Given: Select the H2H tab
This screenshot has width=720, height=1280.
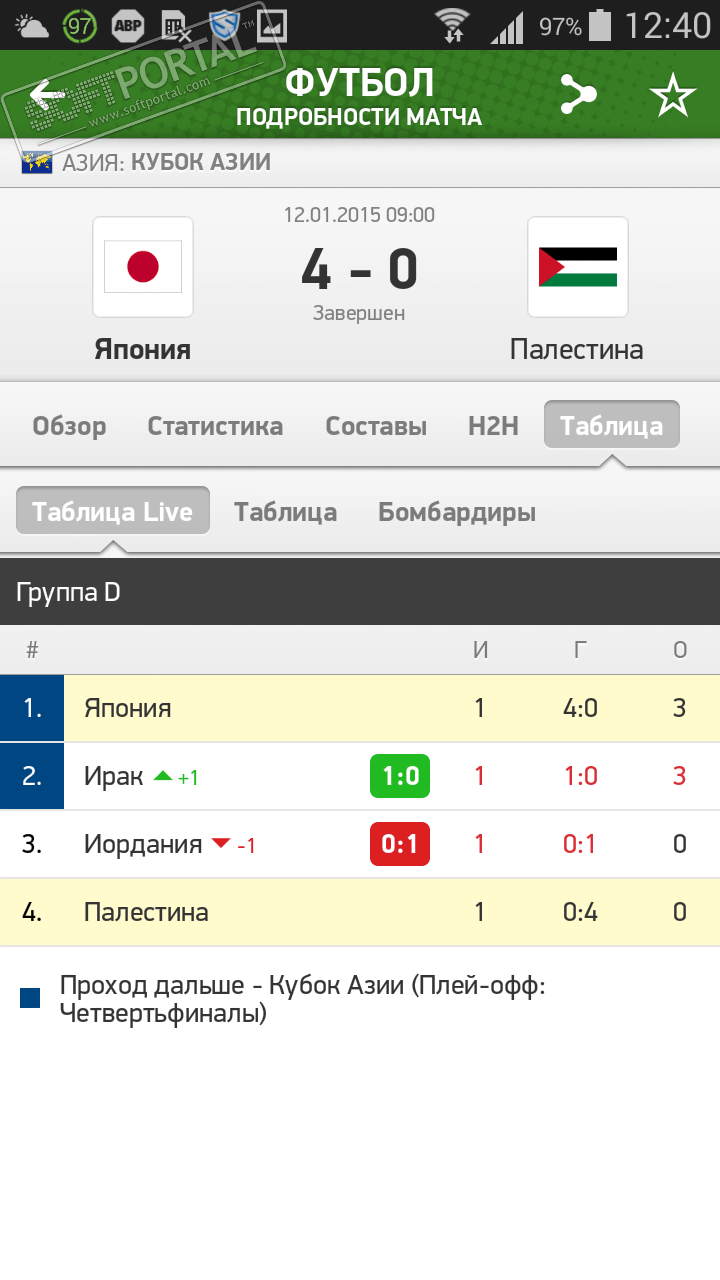Looking at the screenshot, I should click(493, 426).
